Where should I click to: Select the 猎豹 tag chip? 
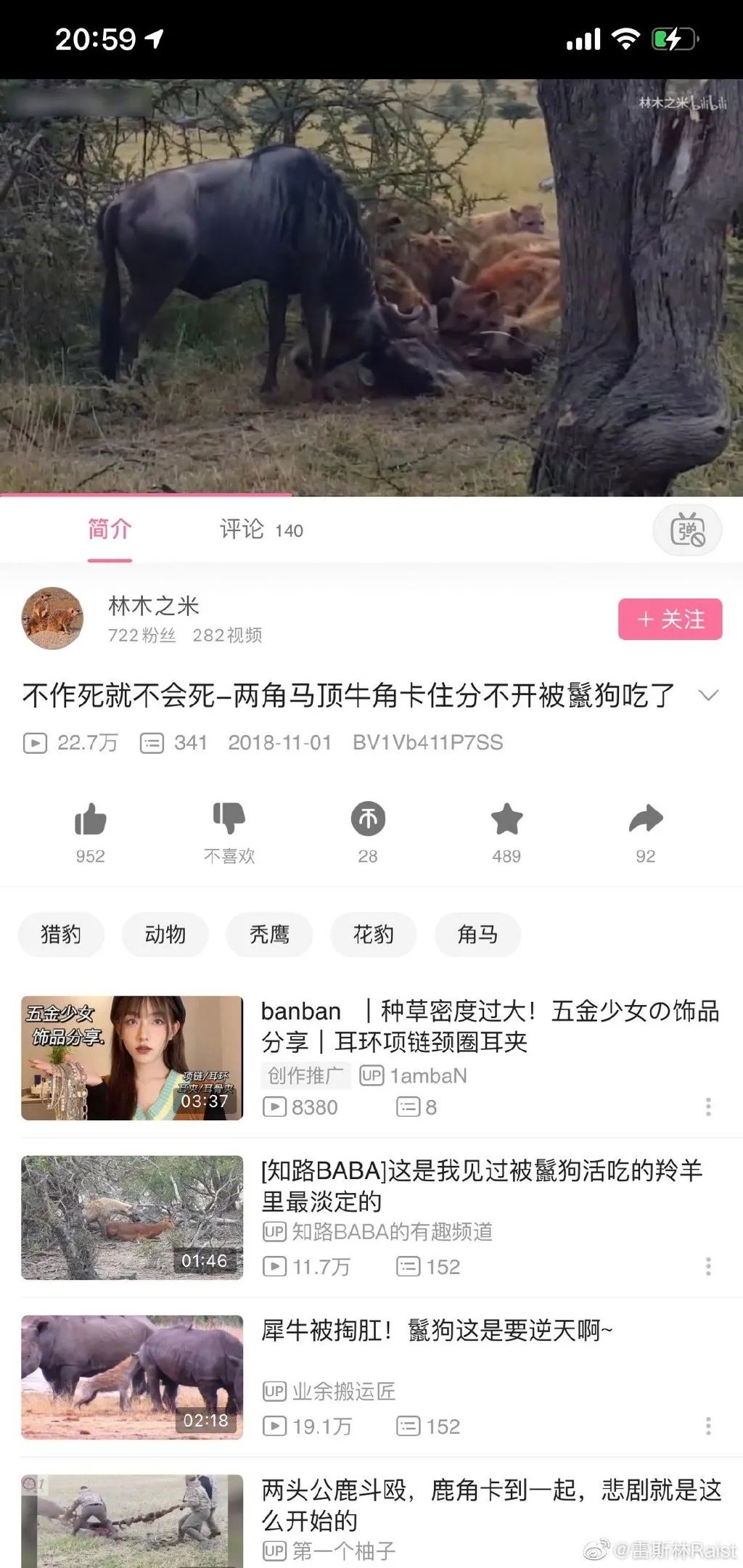pos(61,935)
